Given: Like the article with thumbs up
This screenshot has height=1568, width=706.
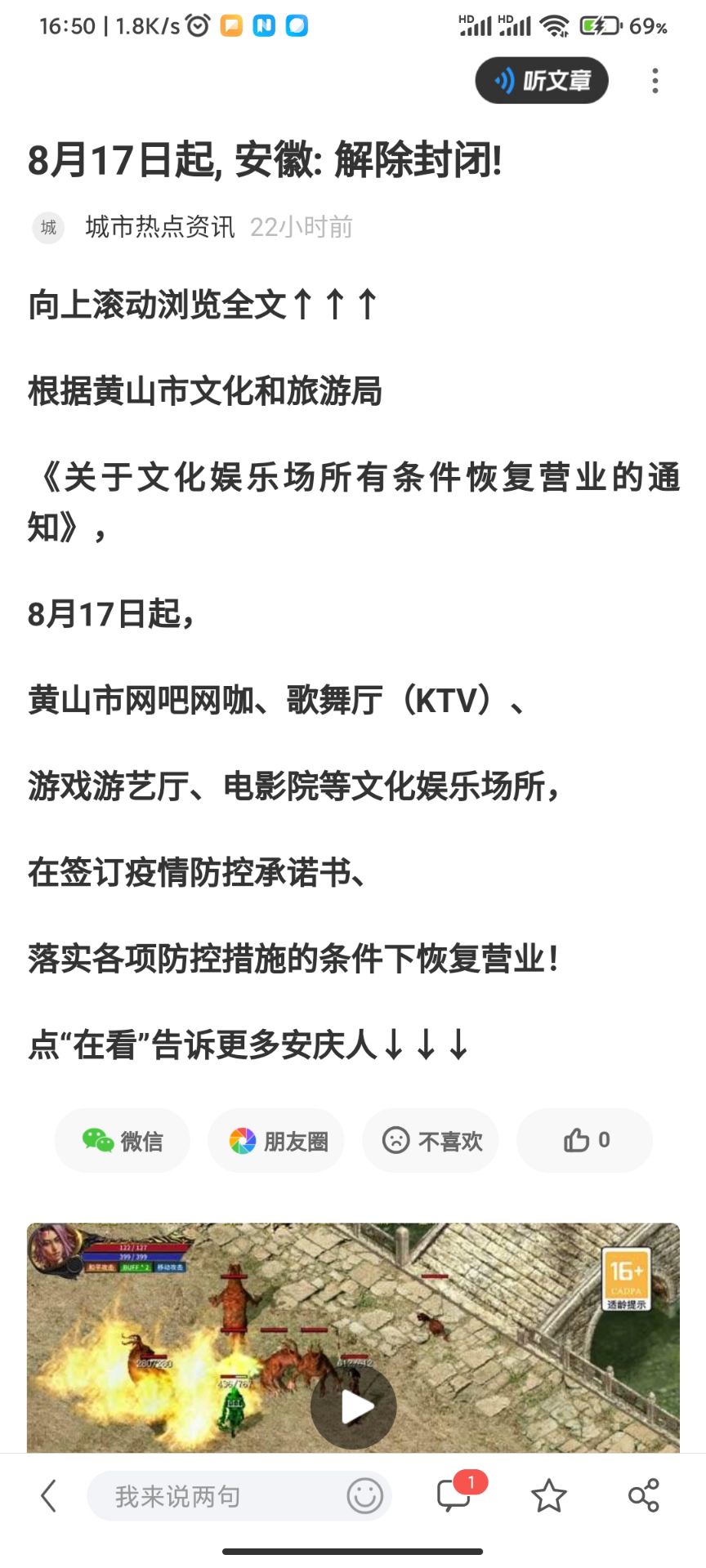Looking at the screenshot, I should coord(585,1140).
